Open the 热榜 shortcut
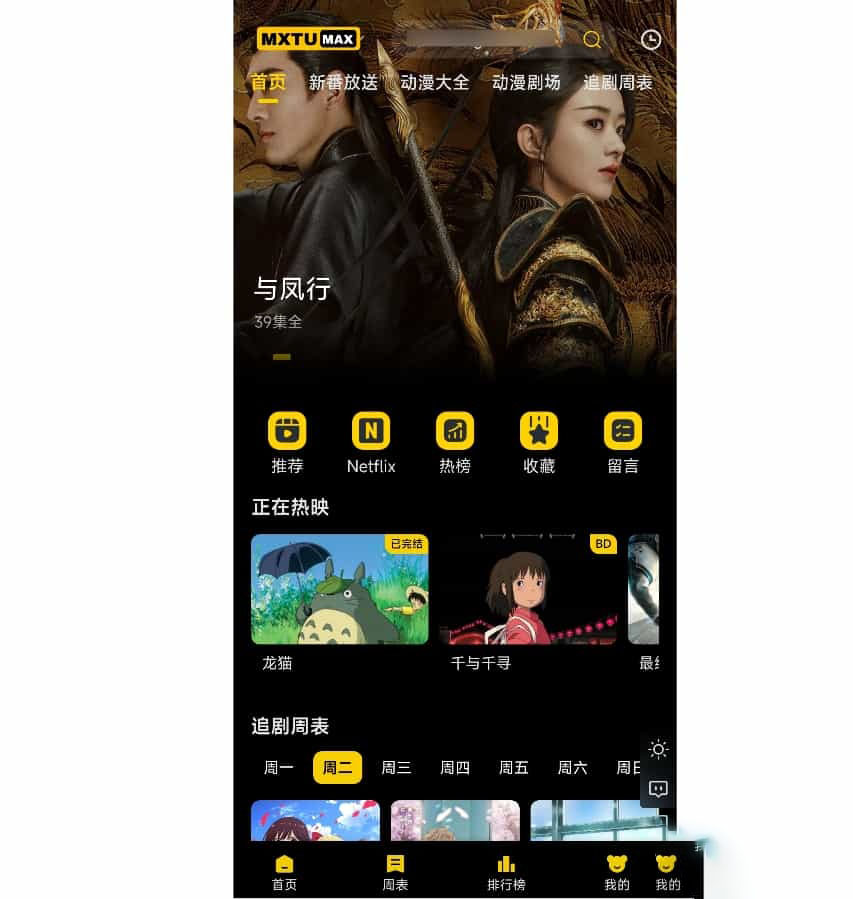Screen dimensions: 853x899 (455, 442)
